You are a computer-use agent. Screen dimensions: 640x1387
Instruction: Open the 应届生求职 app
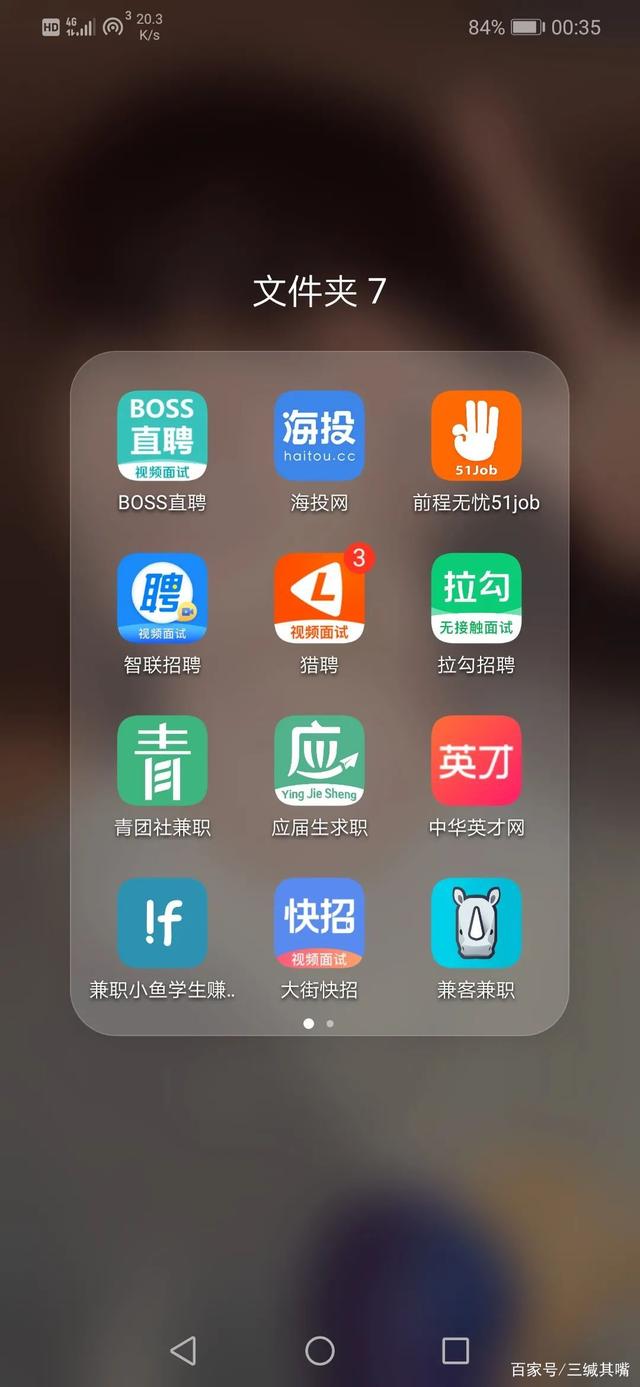point(319,761)
